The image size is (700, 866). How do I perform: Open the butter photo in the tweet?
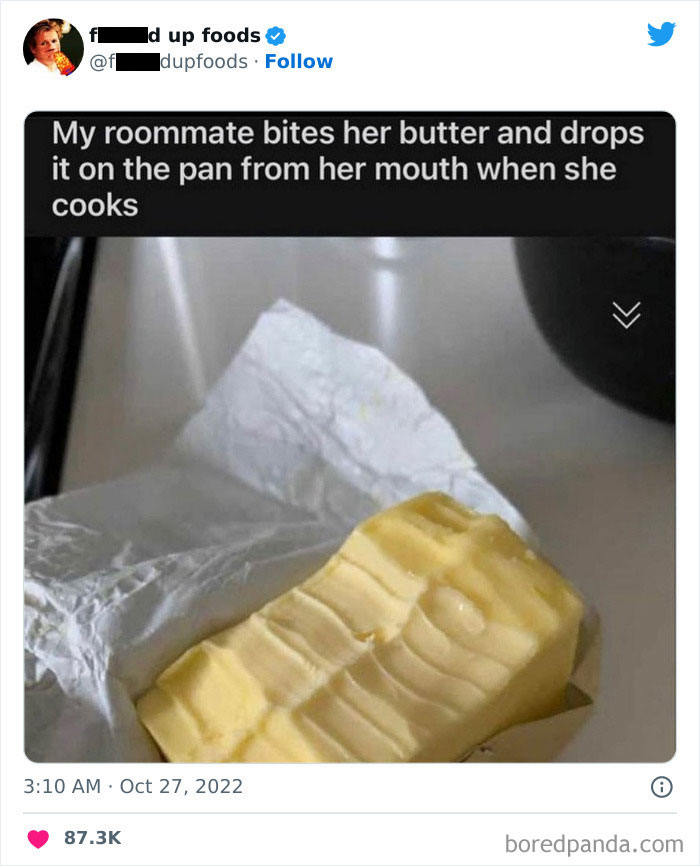349,500
